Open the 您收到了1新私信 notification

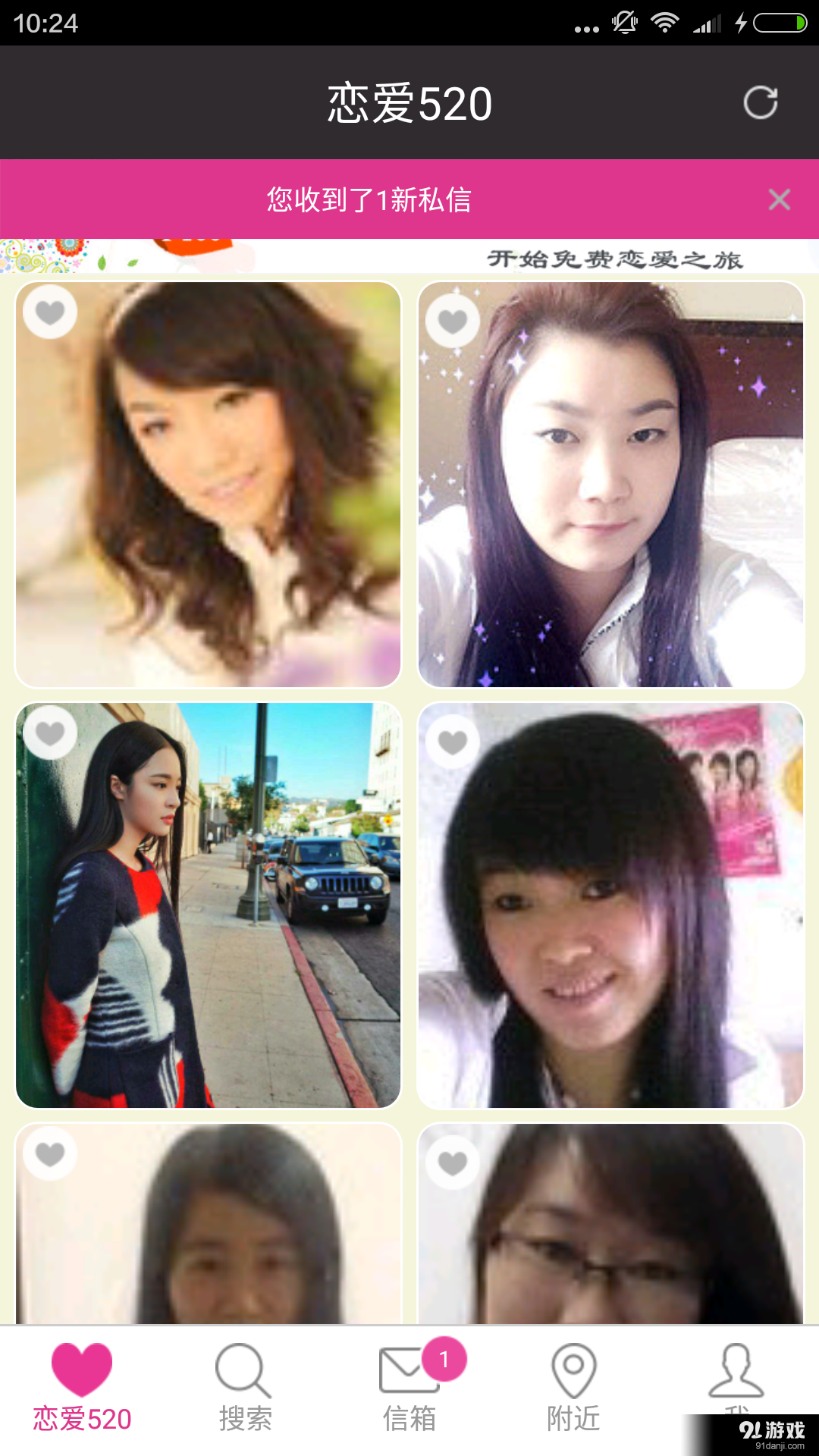tap(369, 199)
